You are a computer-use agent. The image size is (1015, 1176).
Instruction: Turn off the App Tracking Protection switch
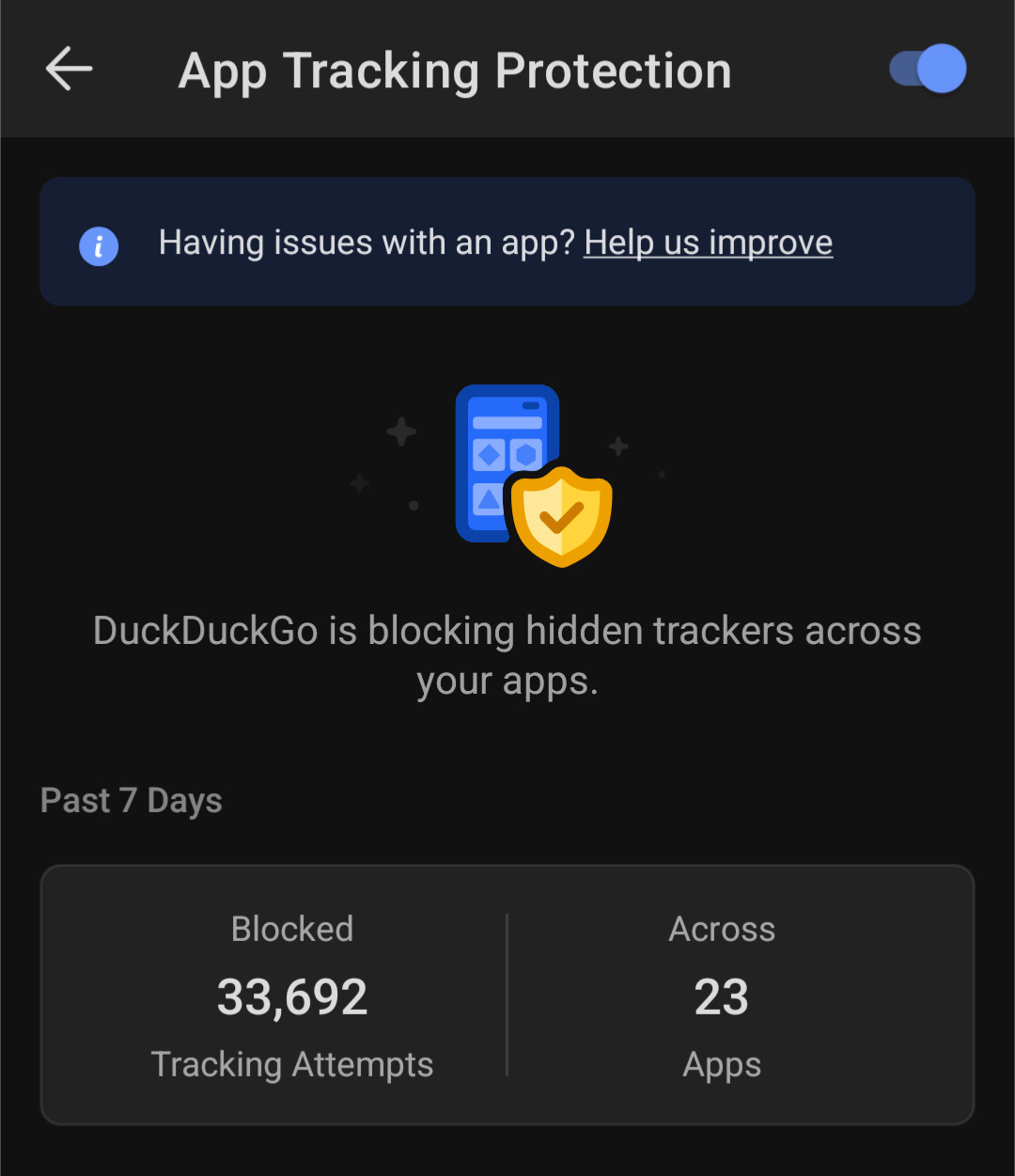(928, 70)
